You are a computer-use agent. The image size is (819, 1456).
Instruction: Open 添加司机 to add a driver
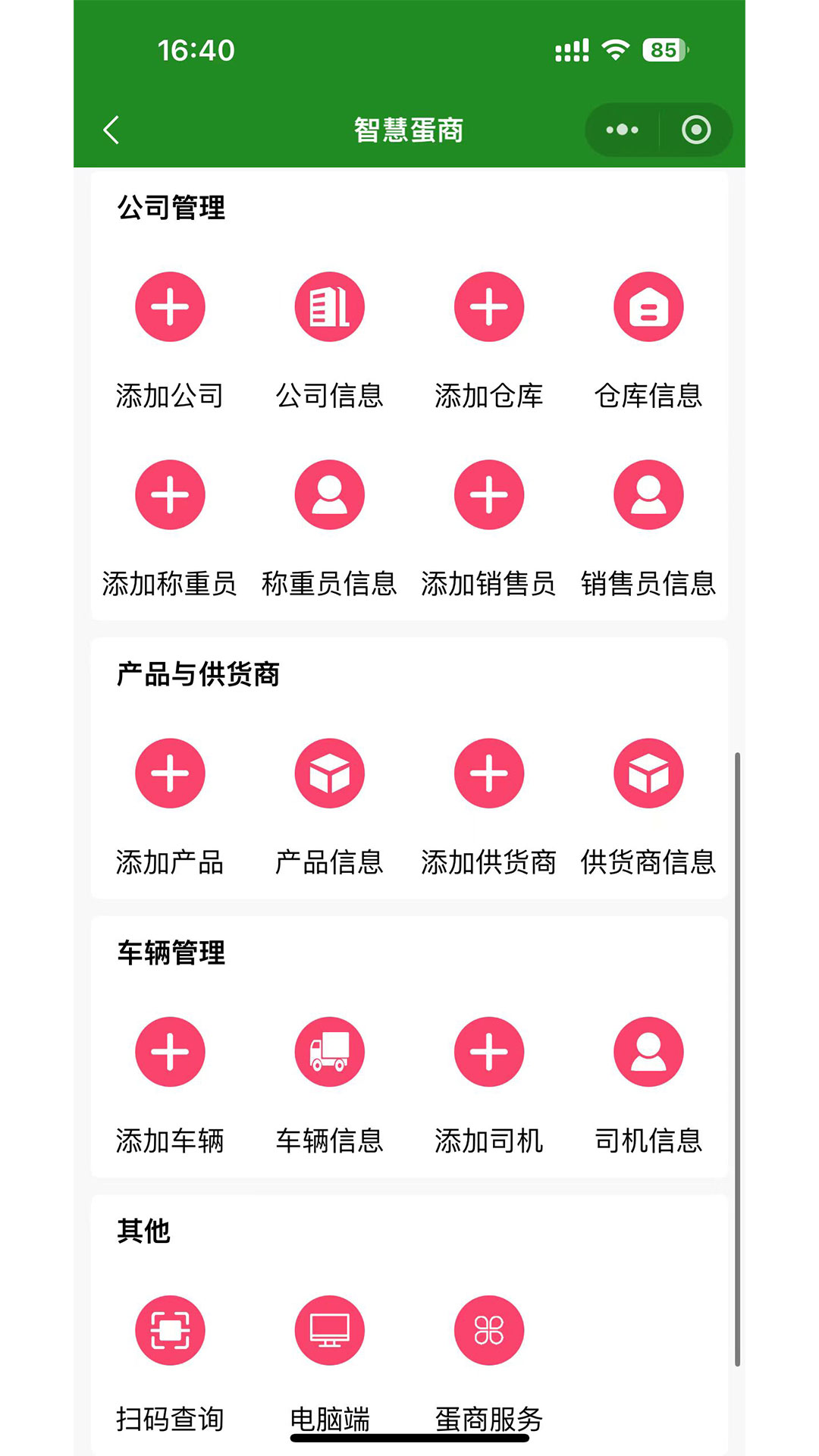tap(489, 1051)
